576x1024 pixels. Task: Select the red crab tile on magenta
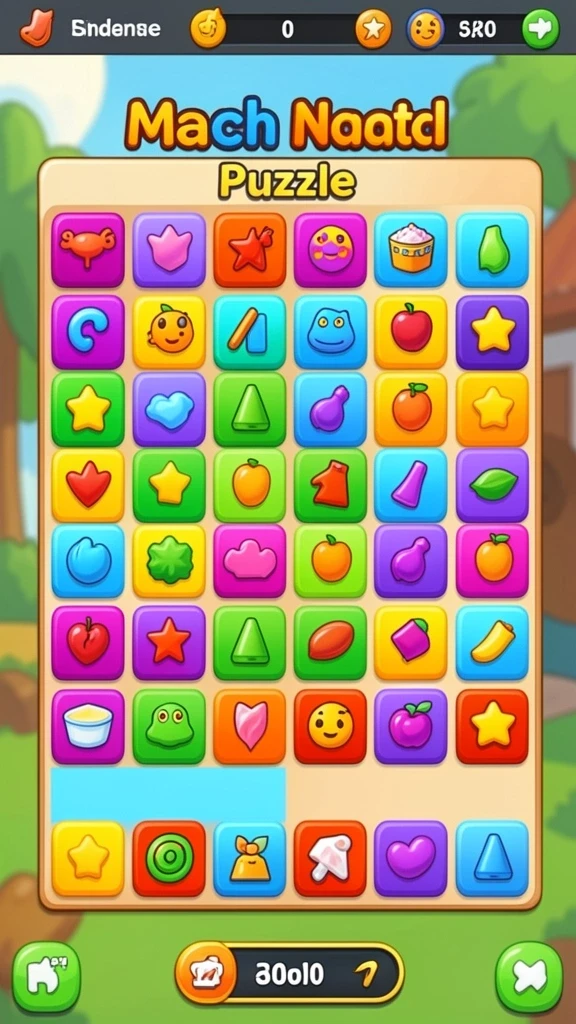click(88, 249)
